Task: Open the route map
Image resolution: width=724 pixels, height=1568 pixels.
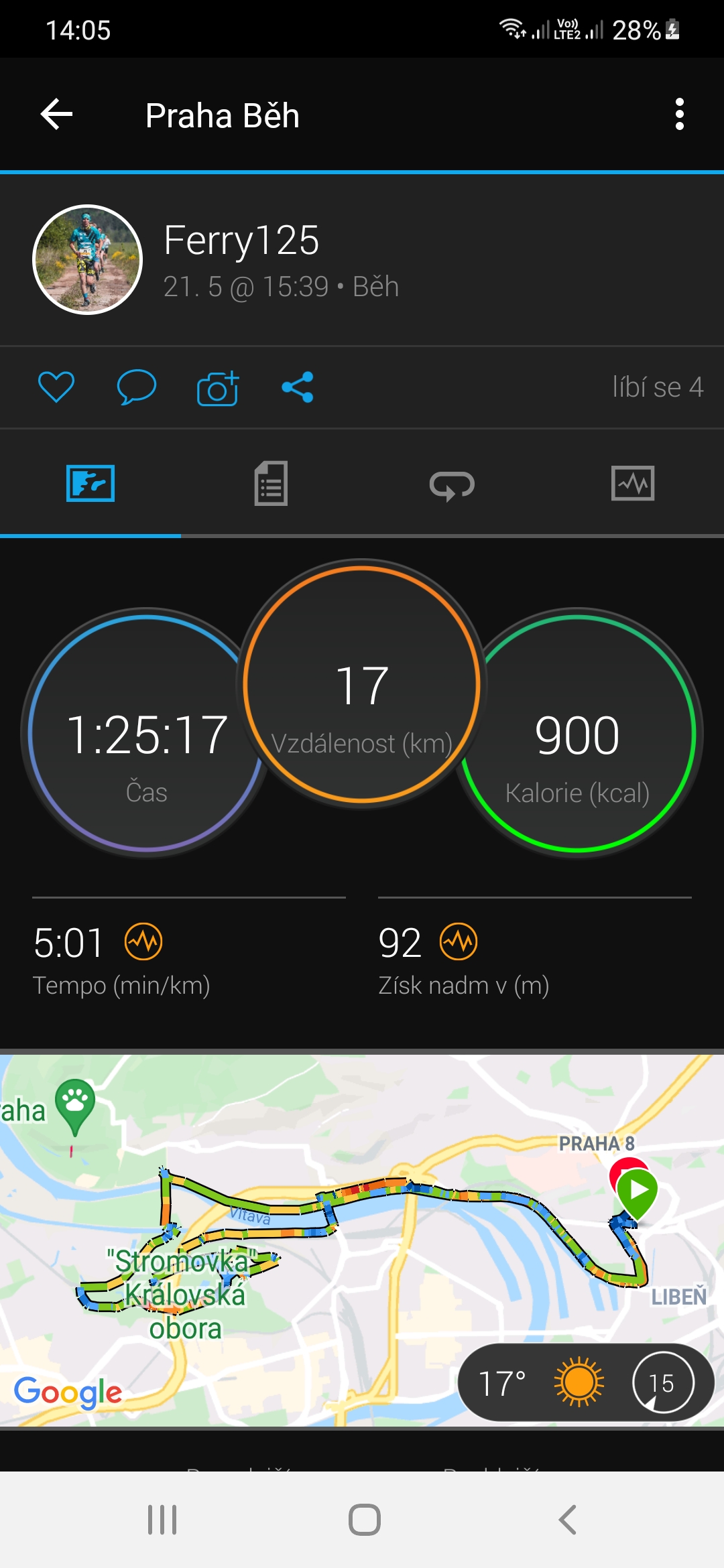Action: (362, 1240)
